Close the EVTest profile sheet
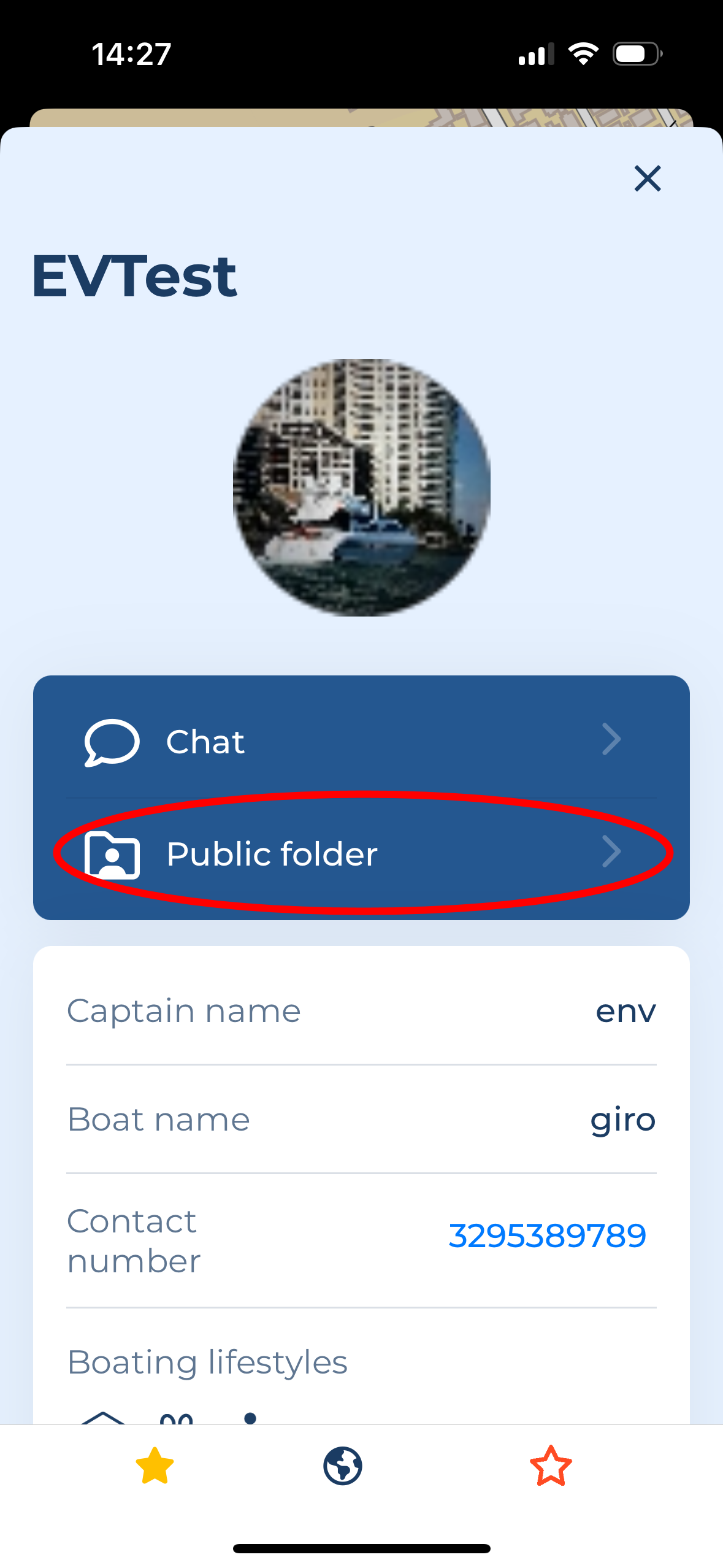 click(x=647, y=179)
